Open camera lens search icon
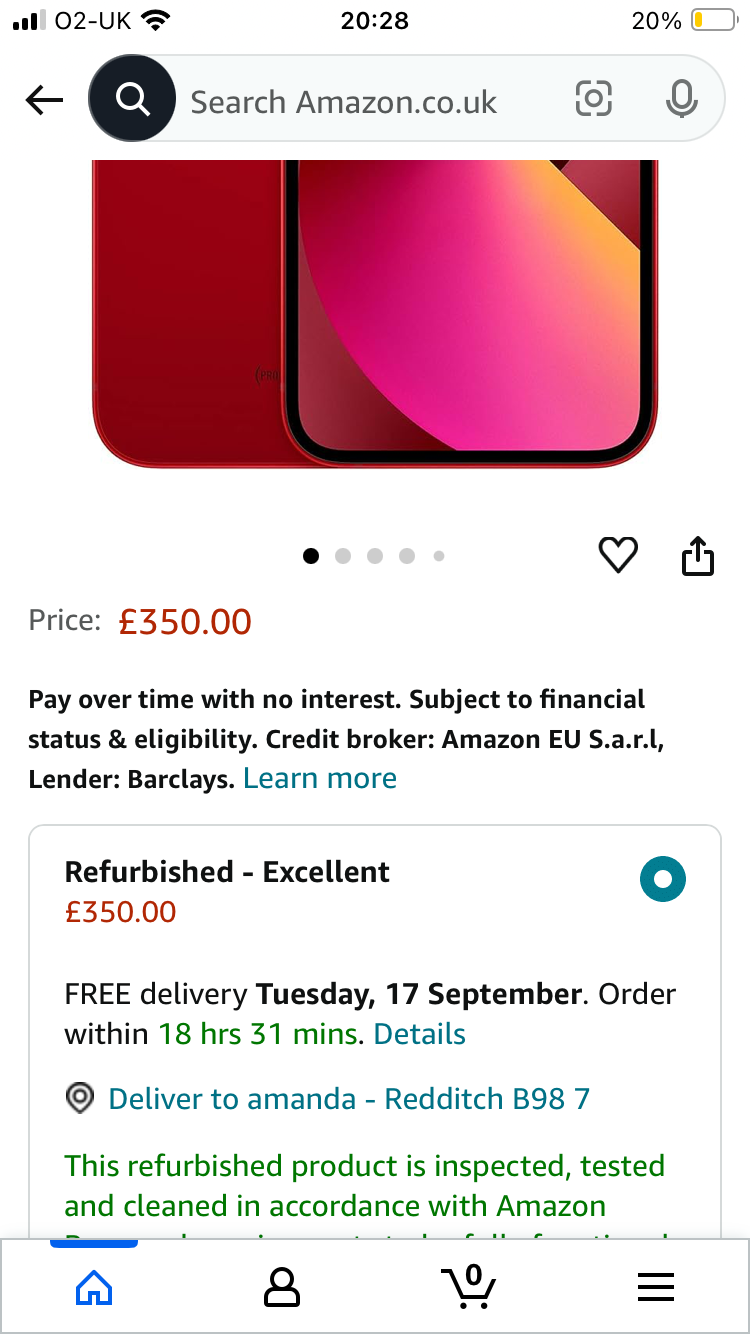 (593, 99)
